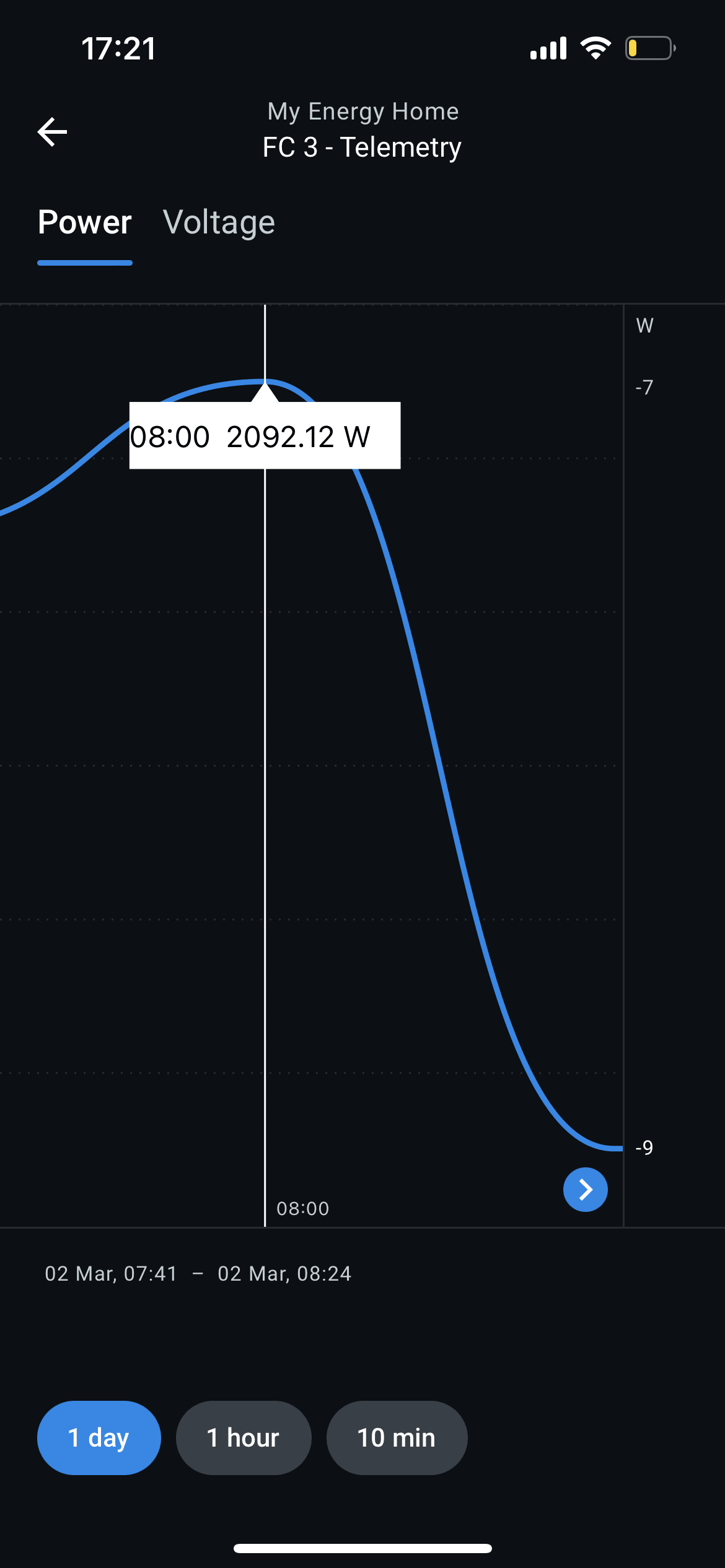This screenshot has height=1568, width=725.
Task: Select the Power tab
Action: (x=84, y=222)
